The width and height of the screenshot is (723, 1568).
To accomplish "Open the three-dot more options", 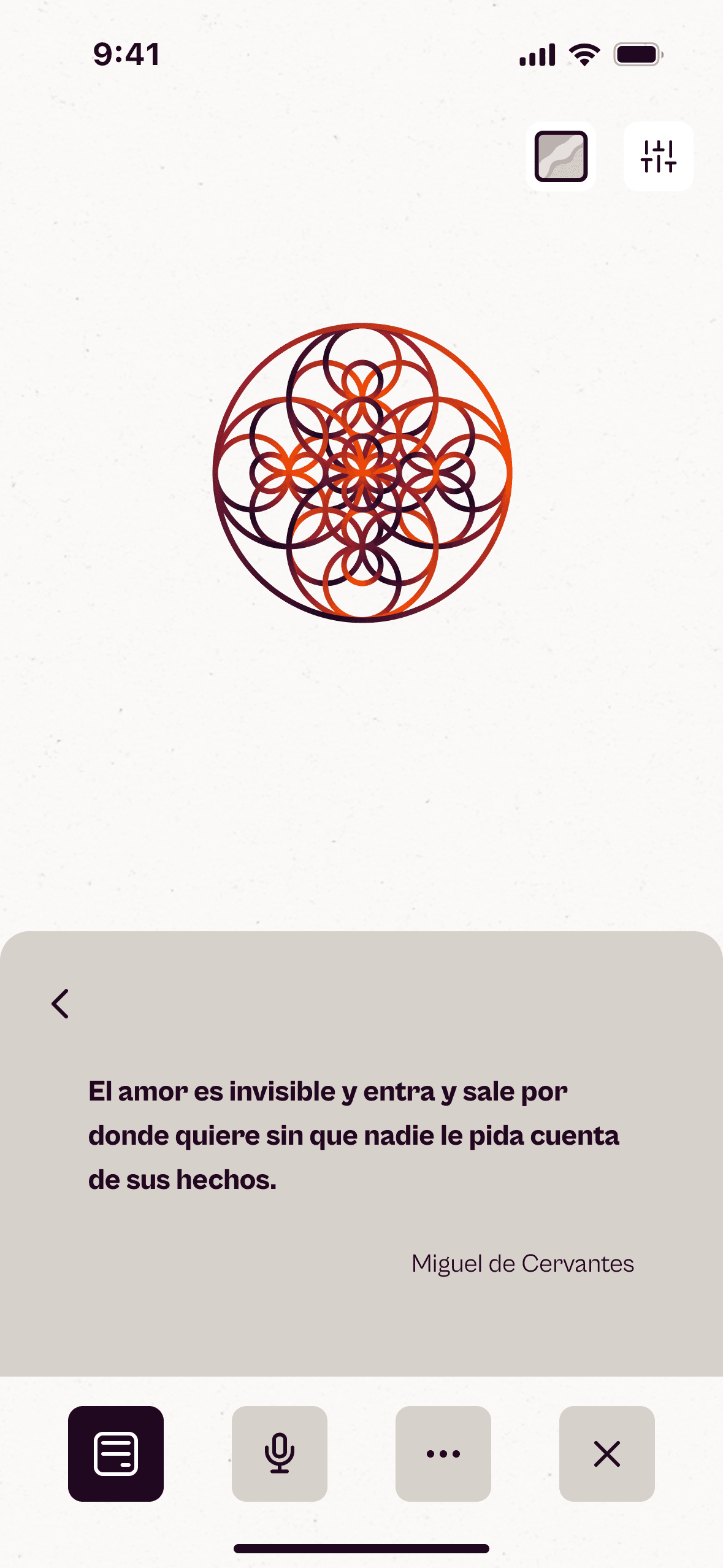I will pyautogui.click(x=443, y=1453).
